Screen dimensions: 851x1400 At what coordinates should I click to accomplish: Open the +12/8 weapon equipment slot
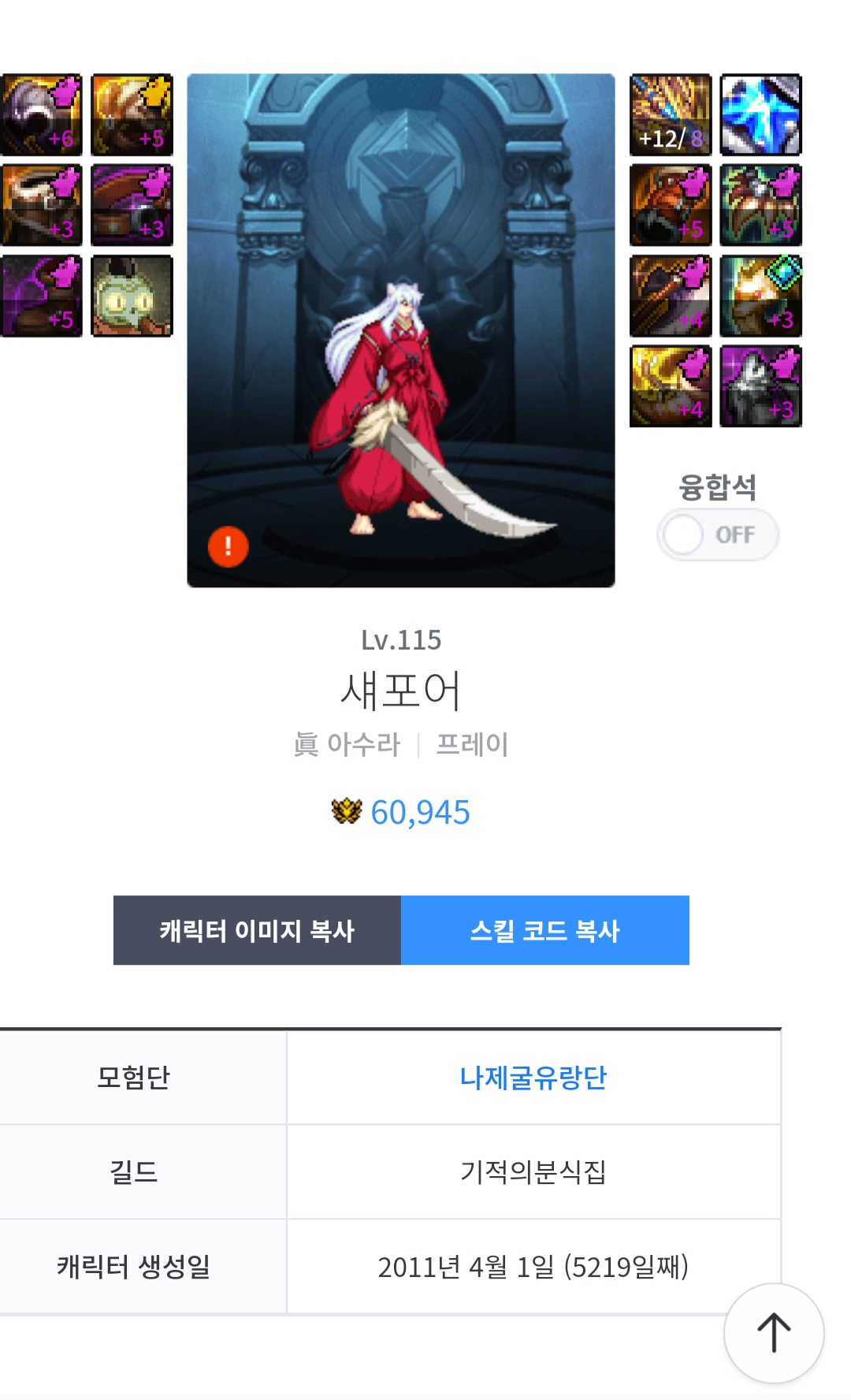[x=671, y=114]
